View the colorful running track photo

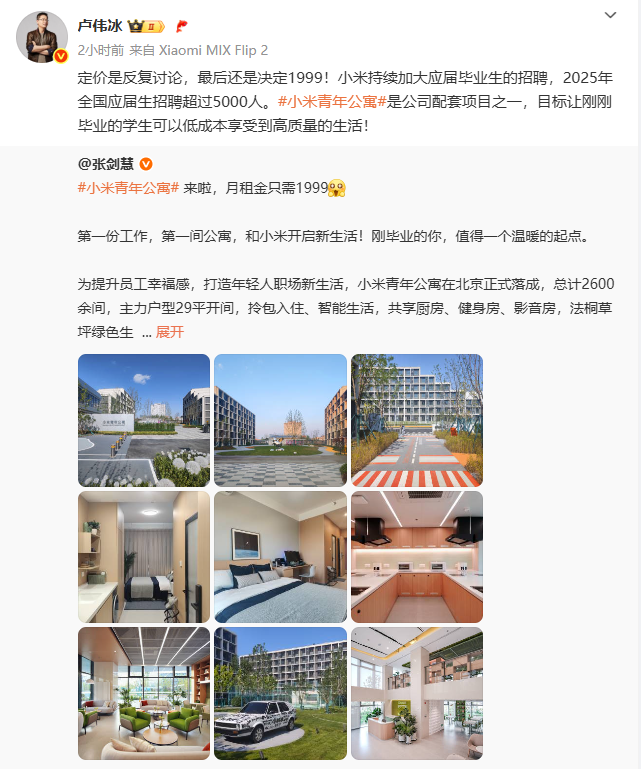point(417,420)
